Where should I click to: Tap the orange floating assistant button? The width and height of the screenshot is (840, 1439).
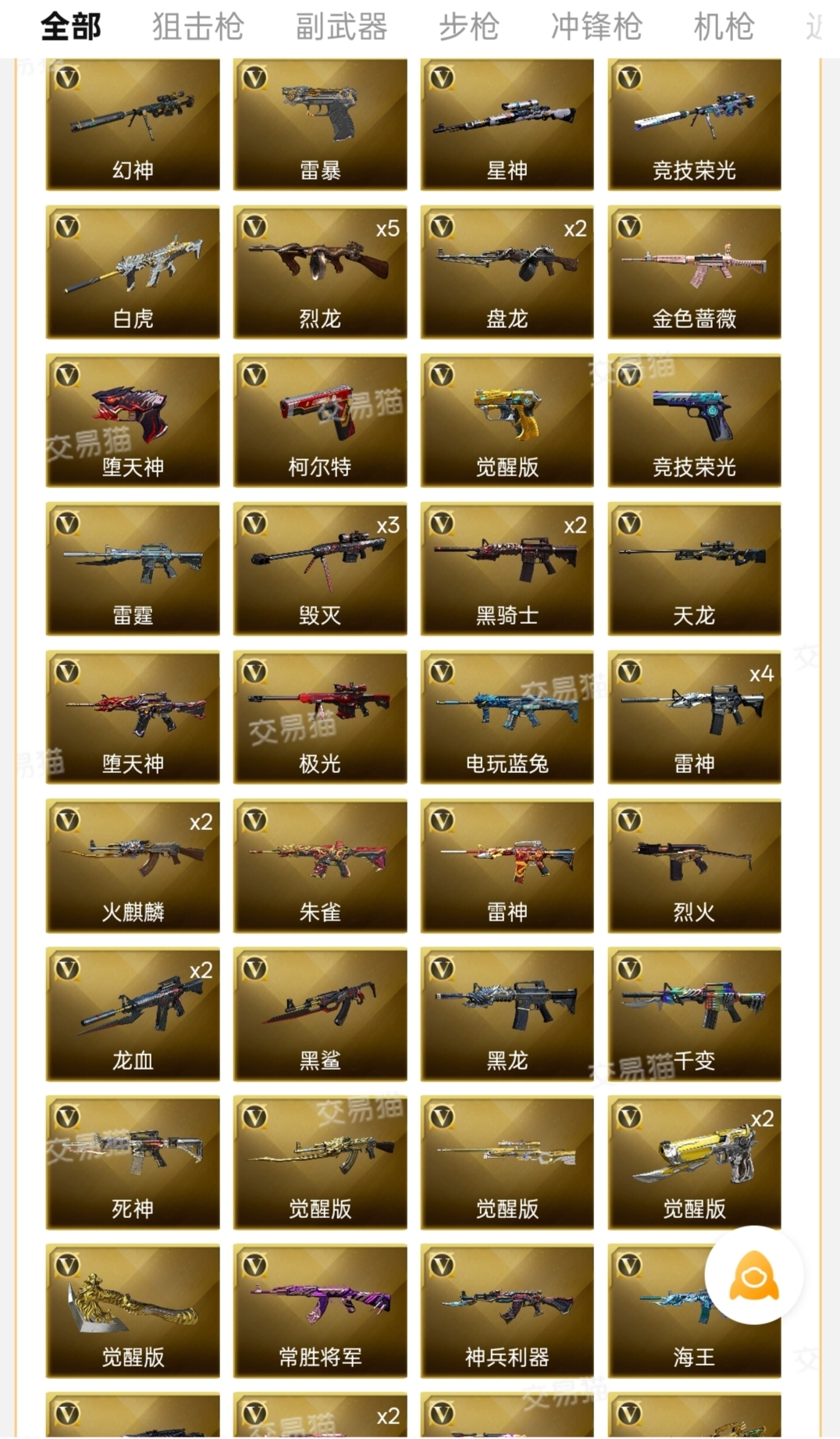753,1275
